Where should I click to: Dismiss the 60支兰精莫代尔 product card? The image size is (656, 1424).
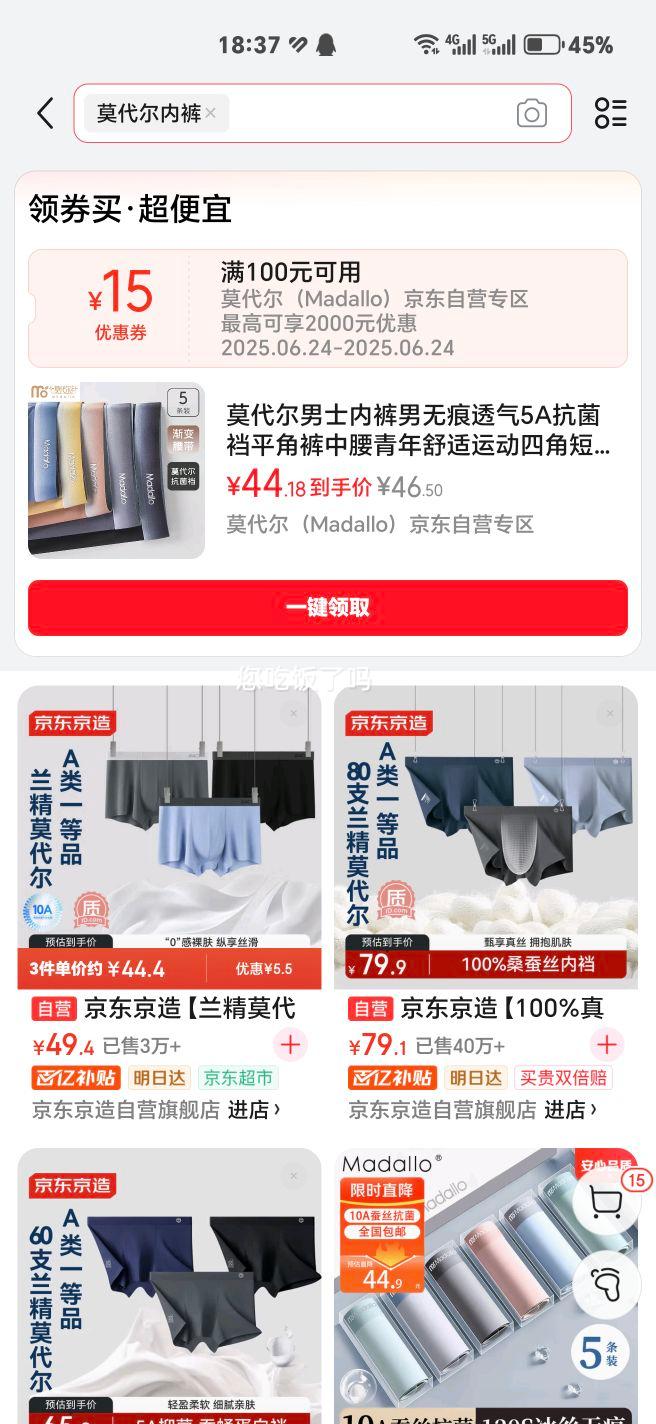(293, 1176)
